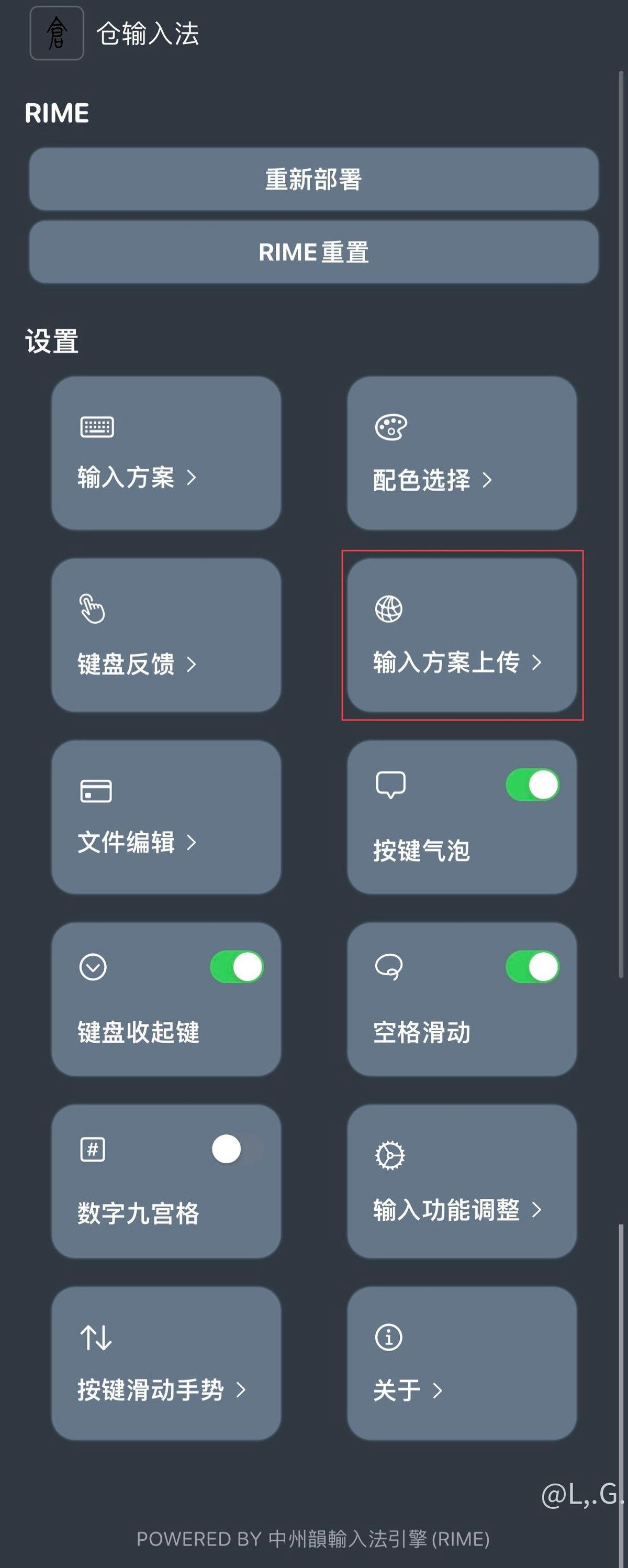Turn off the 键盘收起键 switch

237,967
